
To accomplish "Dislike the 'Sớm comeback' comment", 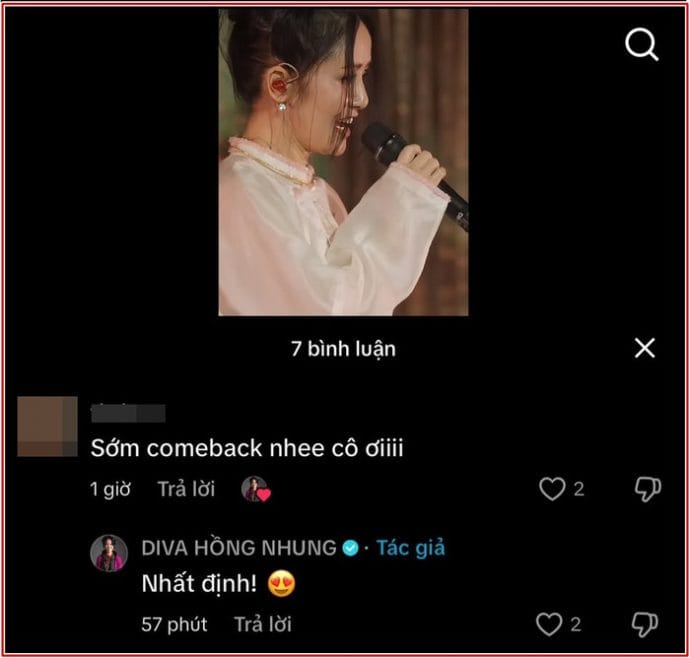I will click(x=648, y=489).
